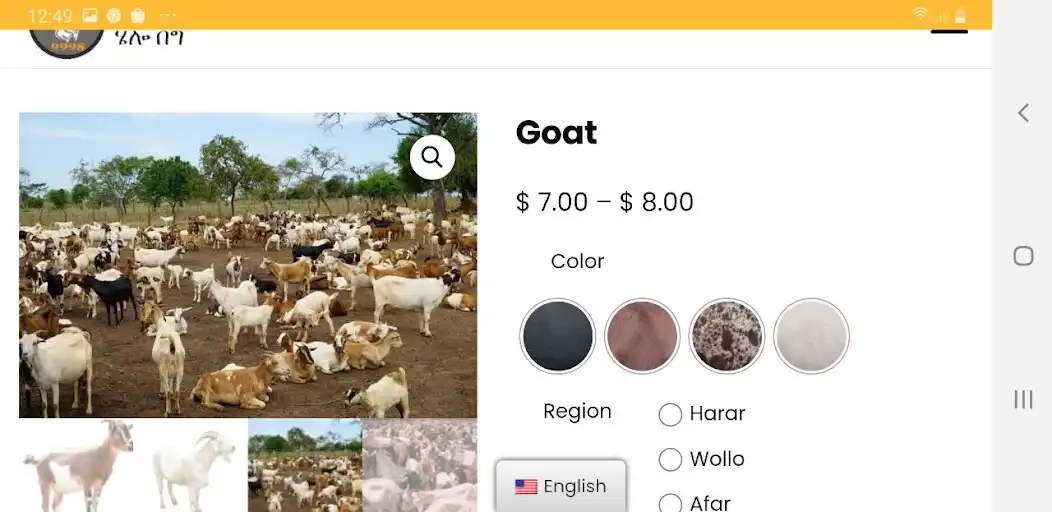The width and height of the screenshot is (1052, 512).
Task: Go back using system back button
Action: pos(1023,113)
